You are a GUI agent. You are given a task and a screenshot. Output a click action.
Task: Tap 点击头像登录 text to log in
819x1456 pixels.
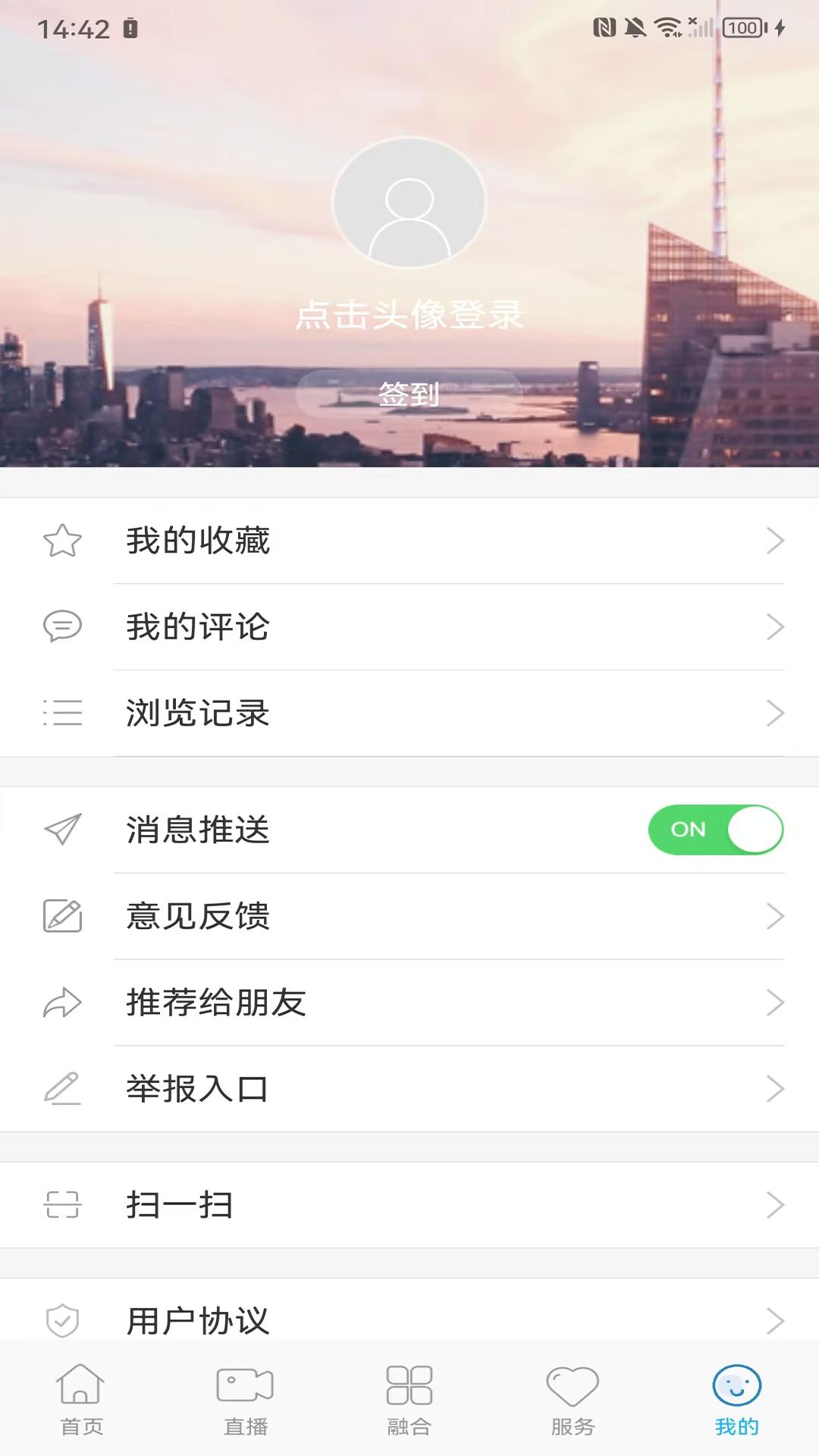409,315
